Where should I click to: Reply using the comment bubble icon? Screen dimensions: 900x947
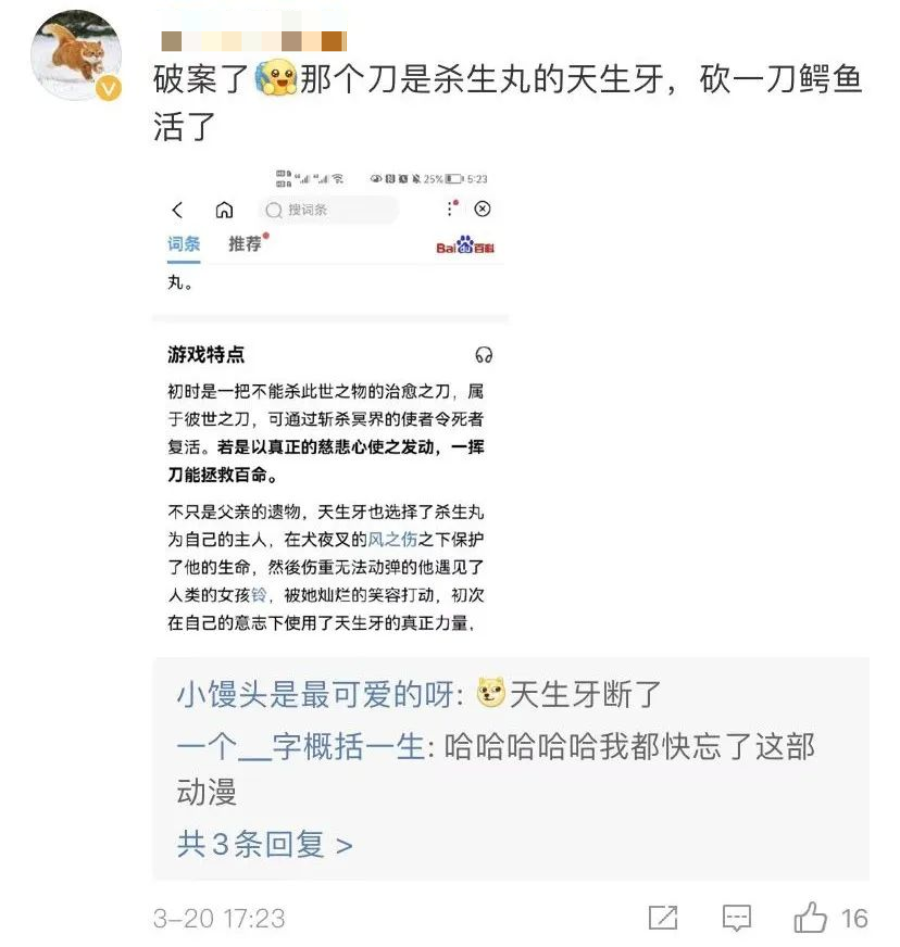tap(737, 918)
